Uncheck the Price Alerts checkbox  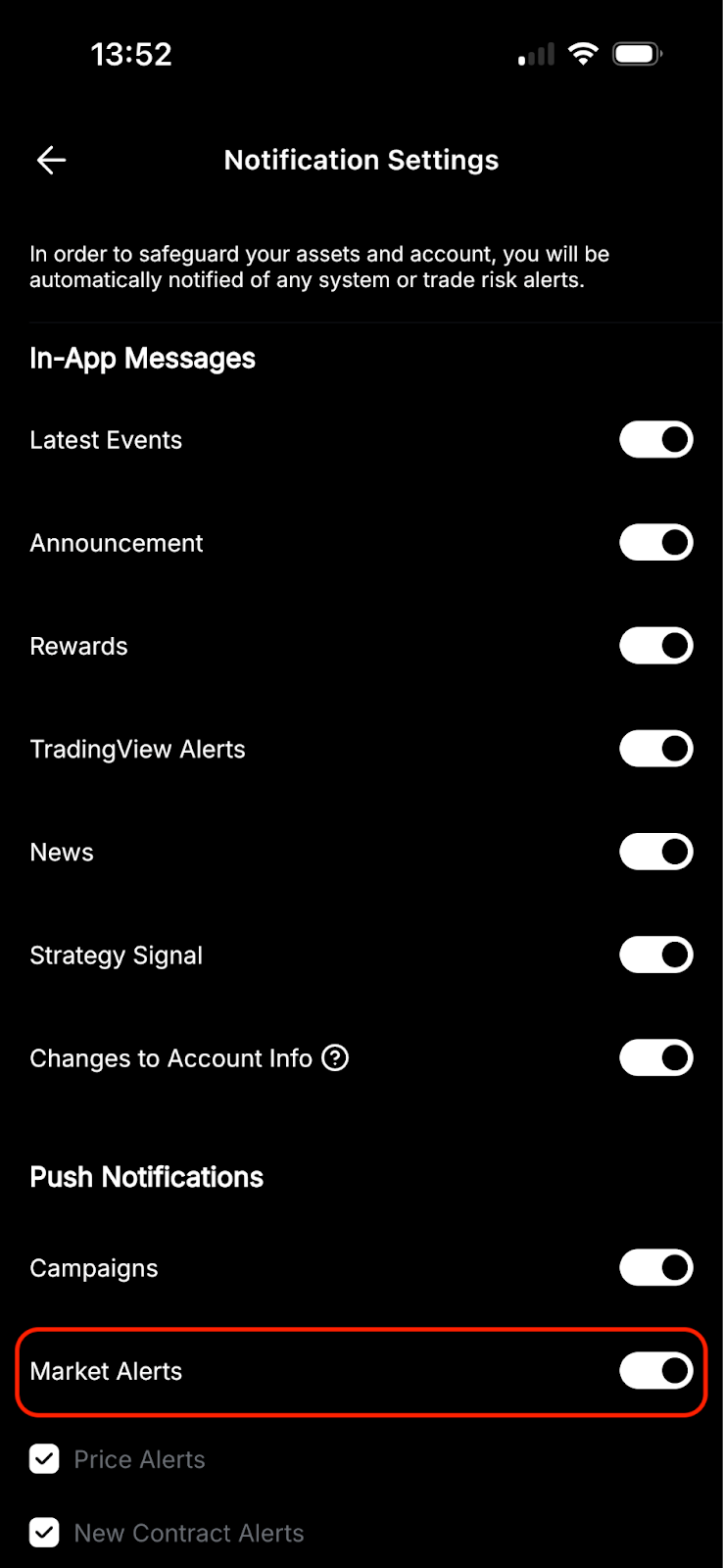coord(44,1459)
